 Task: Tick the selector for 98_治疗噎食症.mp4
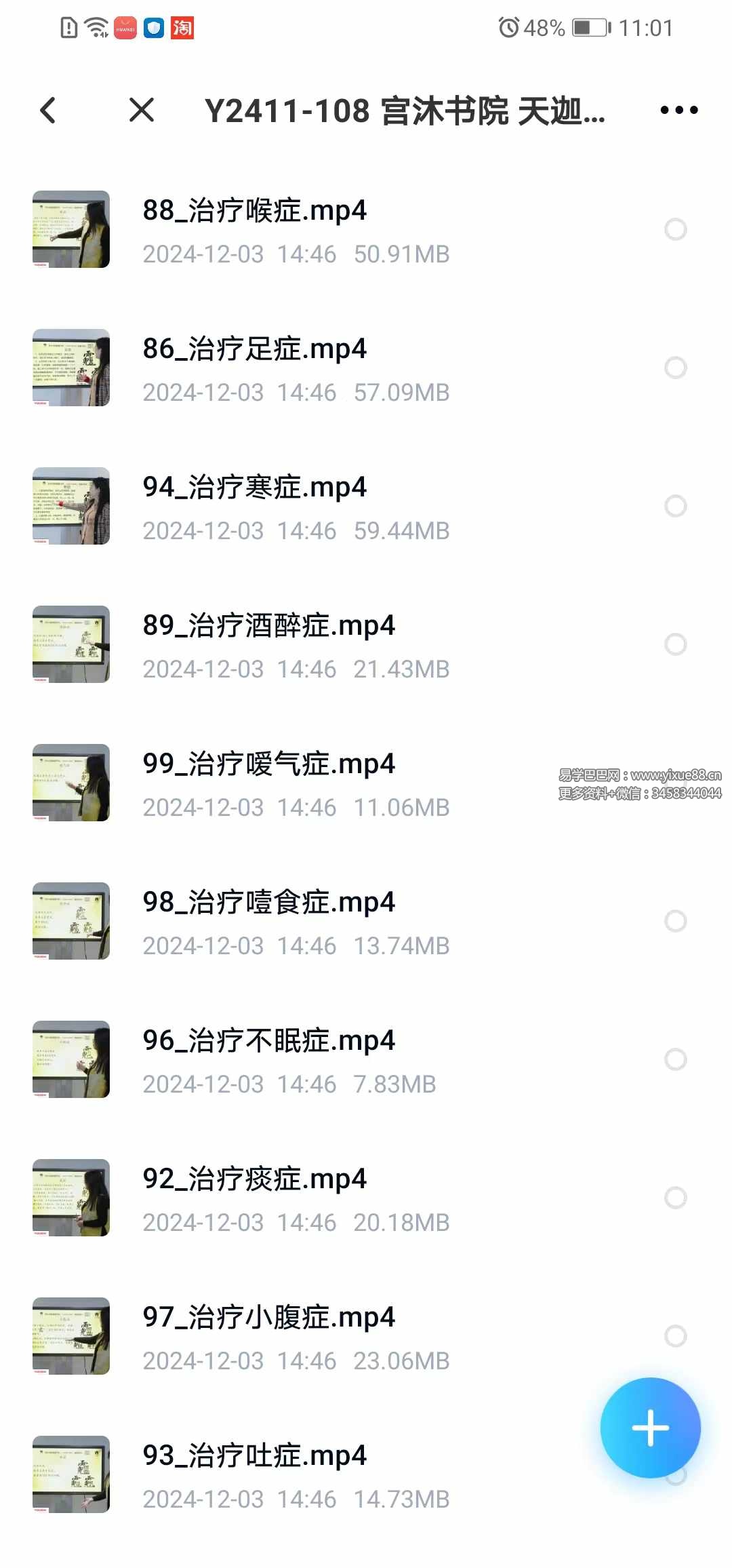[x=675, y=921]
